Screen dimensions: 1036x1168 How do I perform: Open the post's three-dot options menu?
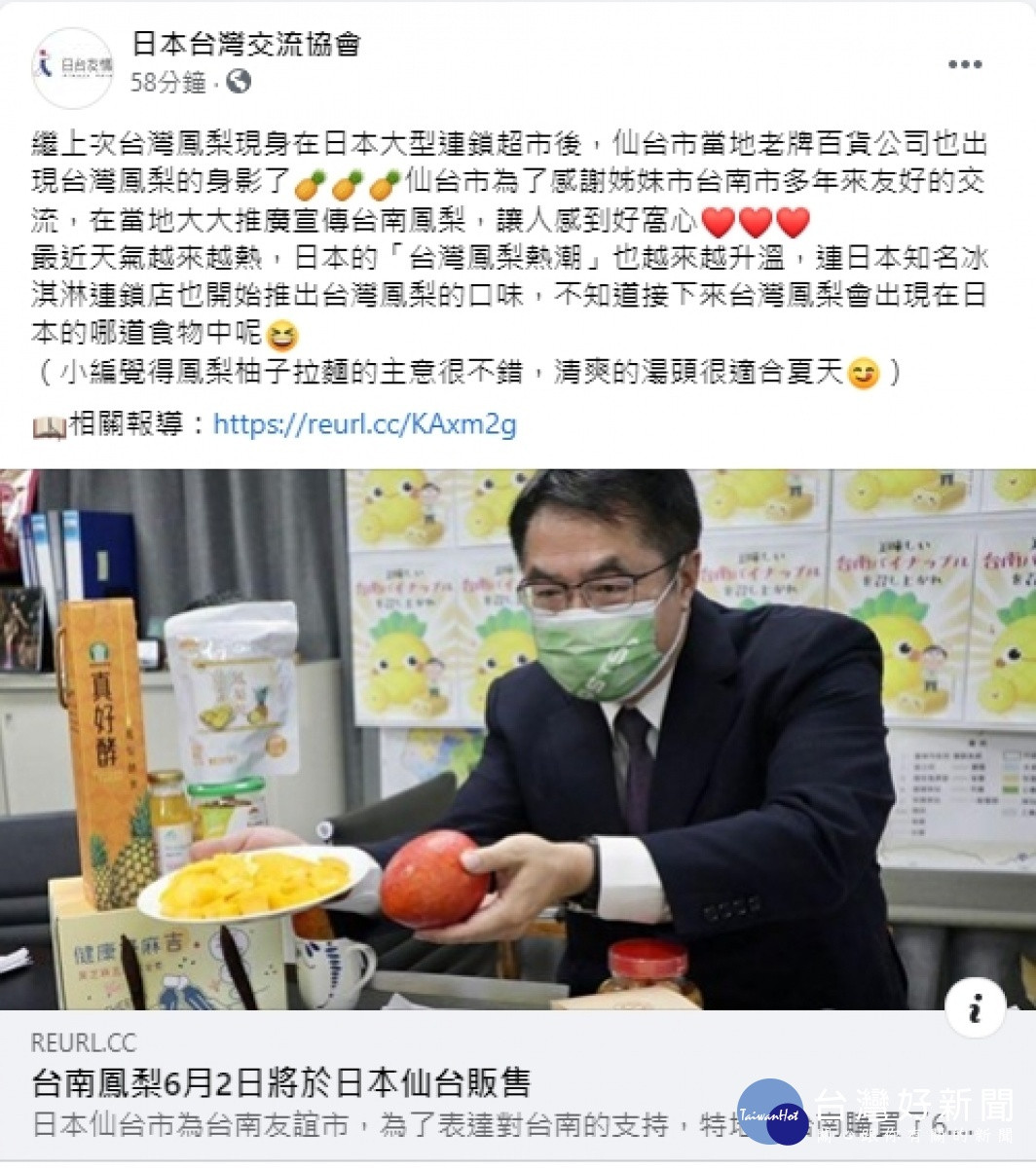pos(964,65)
